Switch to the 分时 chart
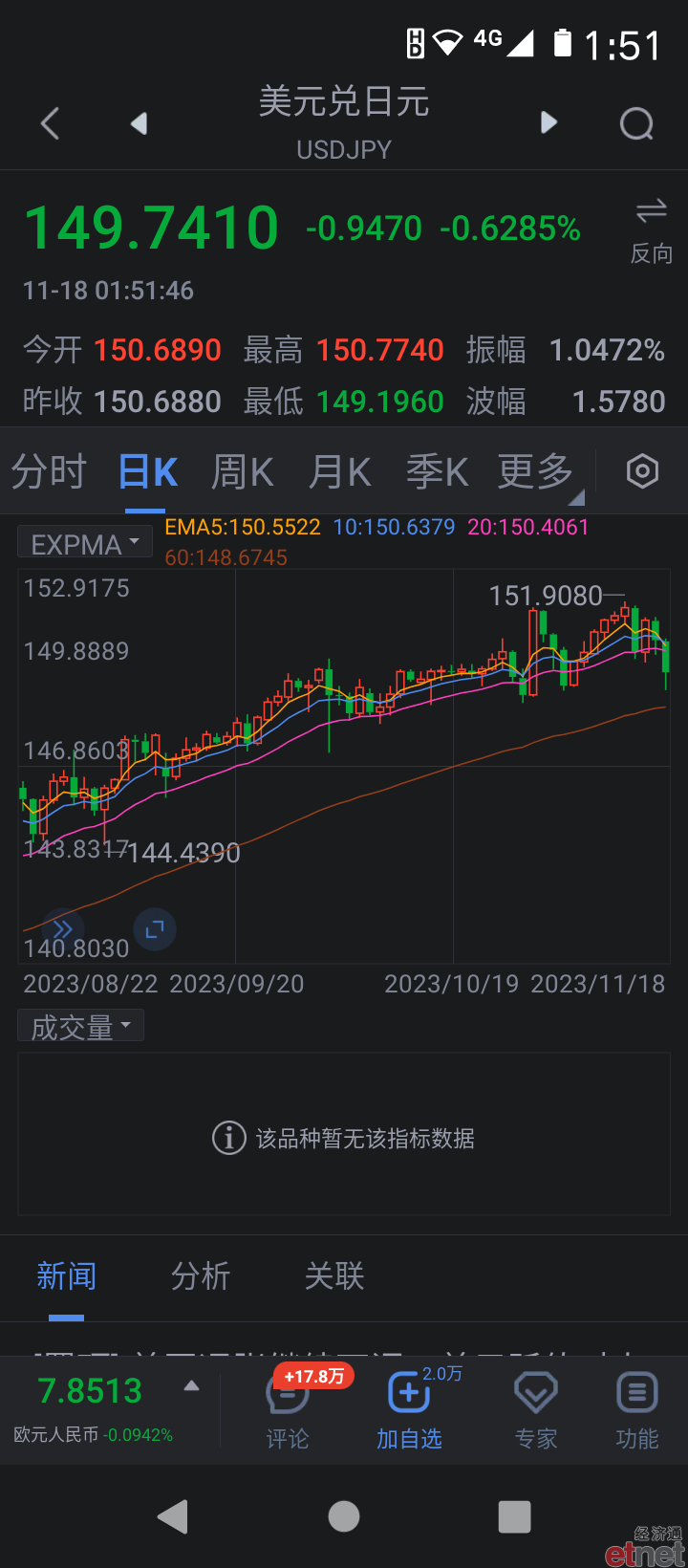The height and width of the screenshot is (1568, 688). (49, 472)
